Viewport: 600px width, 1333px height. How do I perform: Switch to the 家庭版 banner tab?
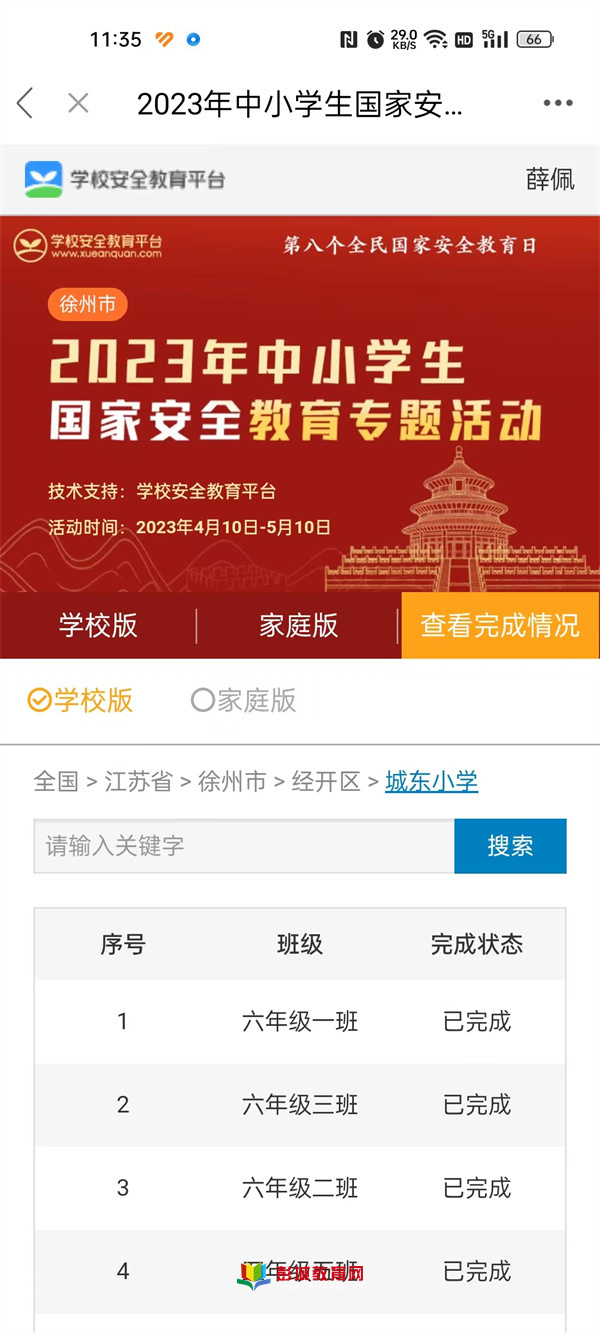point(298,626)
